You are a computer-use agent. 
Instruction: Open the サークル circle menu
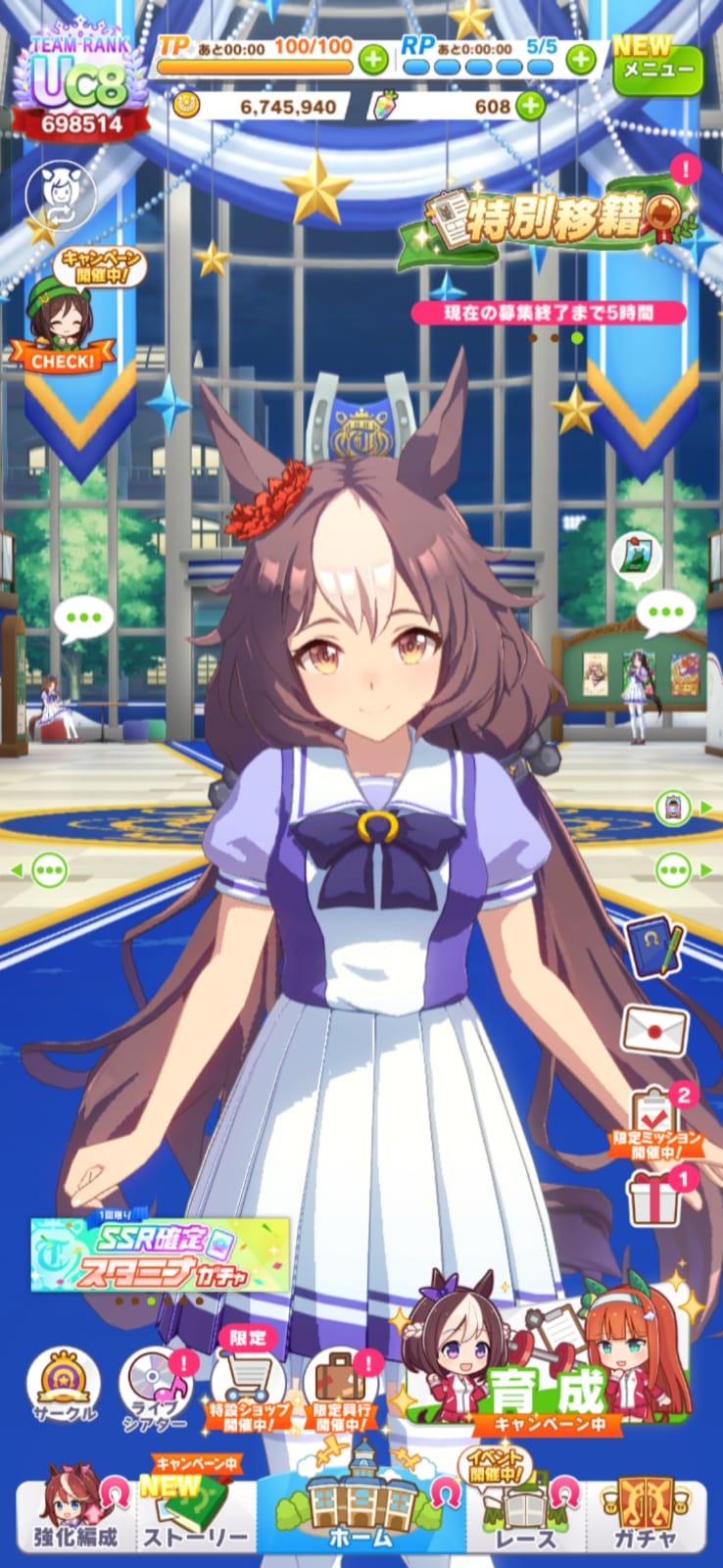(64, 1384)
